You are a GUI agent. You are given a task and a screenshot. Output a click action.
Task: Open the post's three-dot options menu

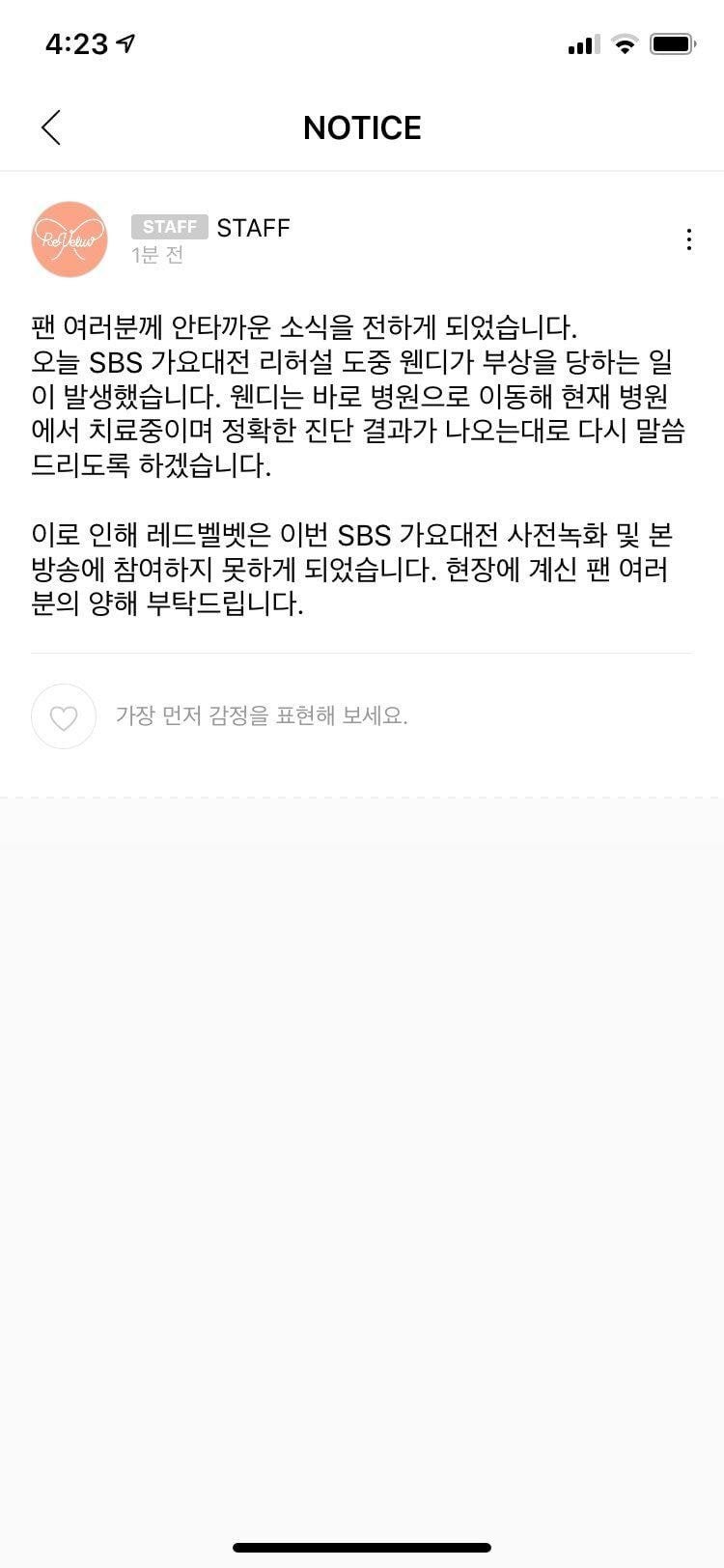(x=688, y=239)
